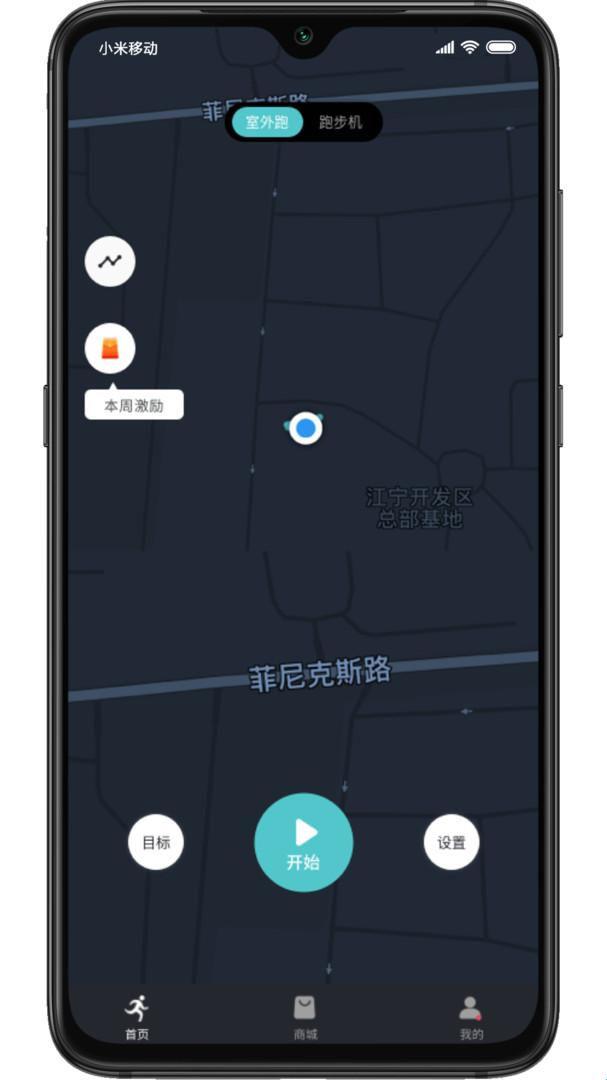Switch to the 跑步机 mode

[x=340, y=123]
